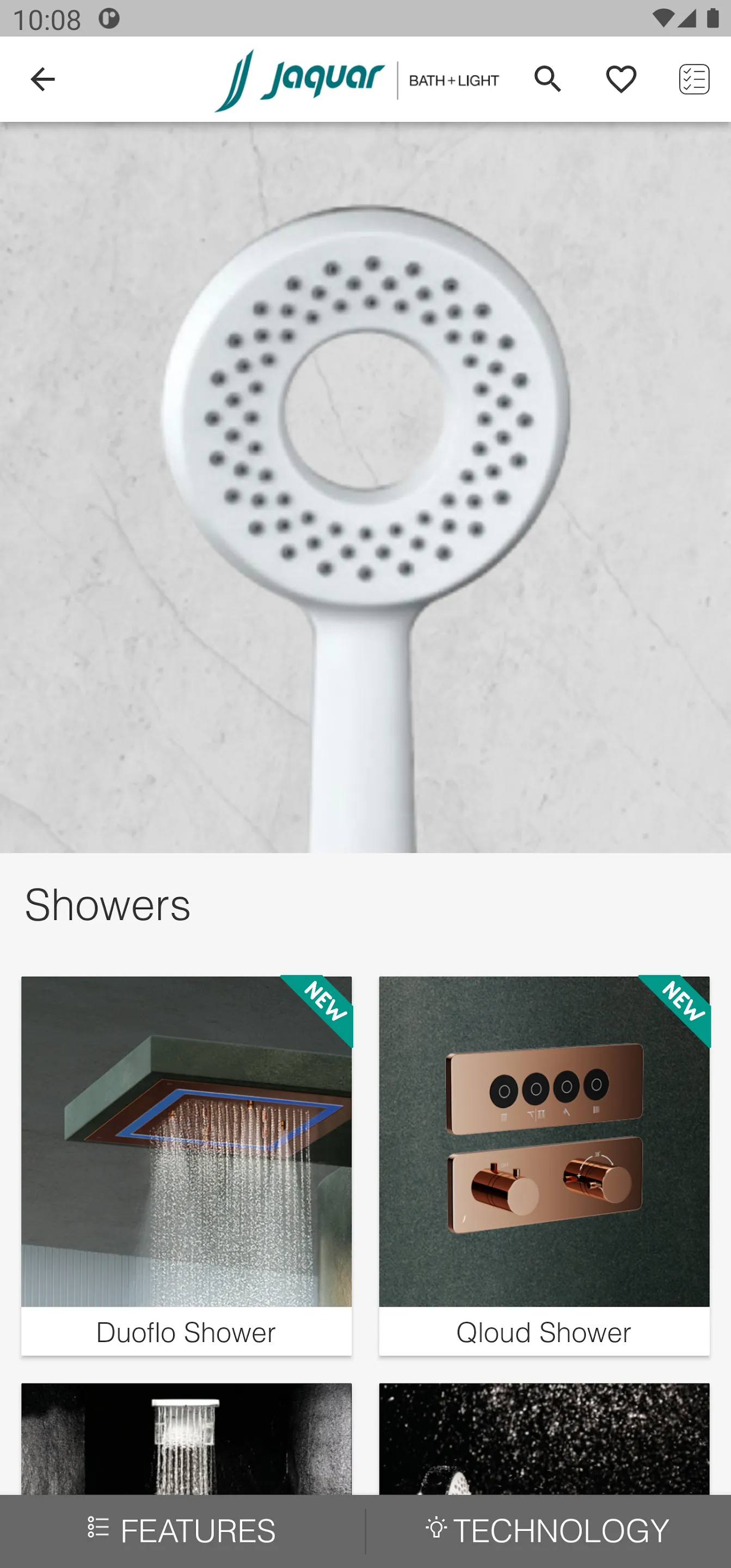Open the Duoflo Shower product
This screenshot has width=731, height=1568.
pos(186,1156)
